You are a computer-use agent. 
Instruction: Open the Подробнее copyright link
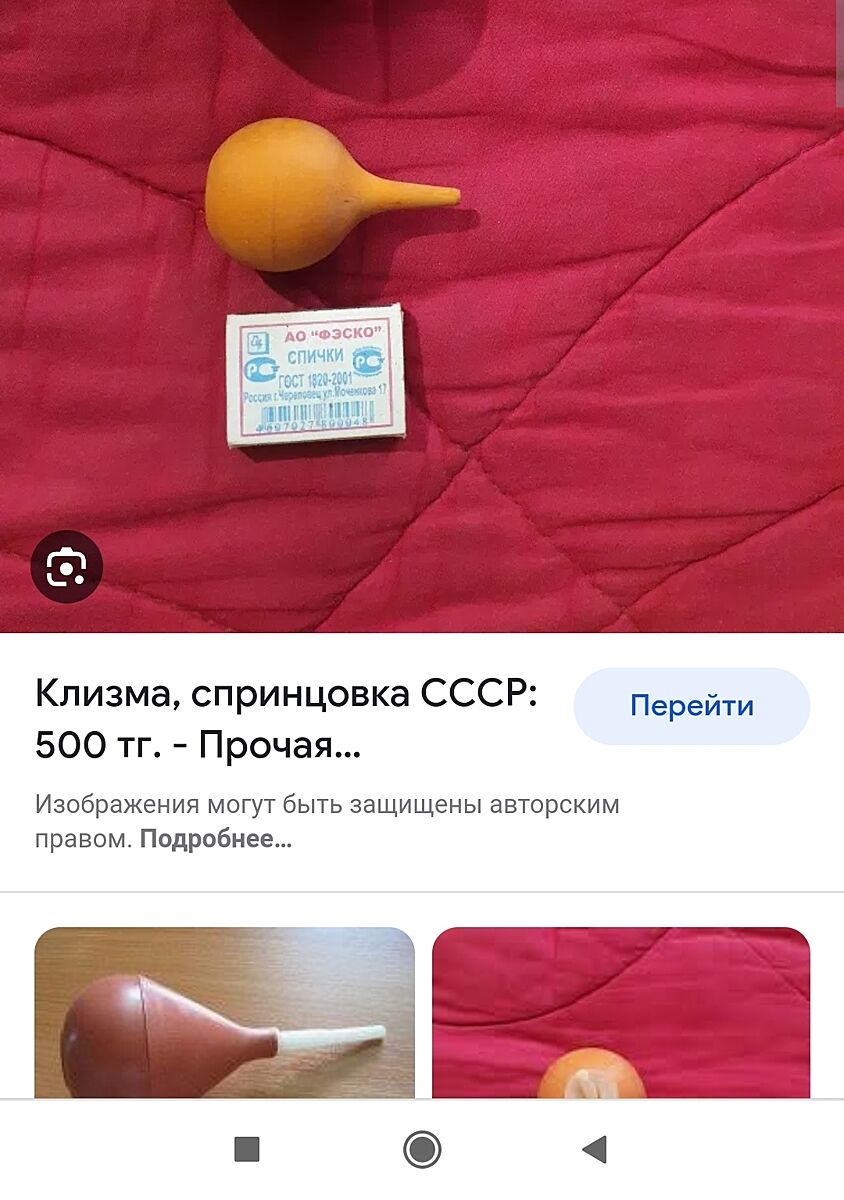(x=215, y=839)
